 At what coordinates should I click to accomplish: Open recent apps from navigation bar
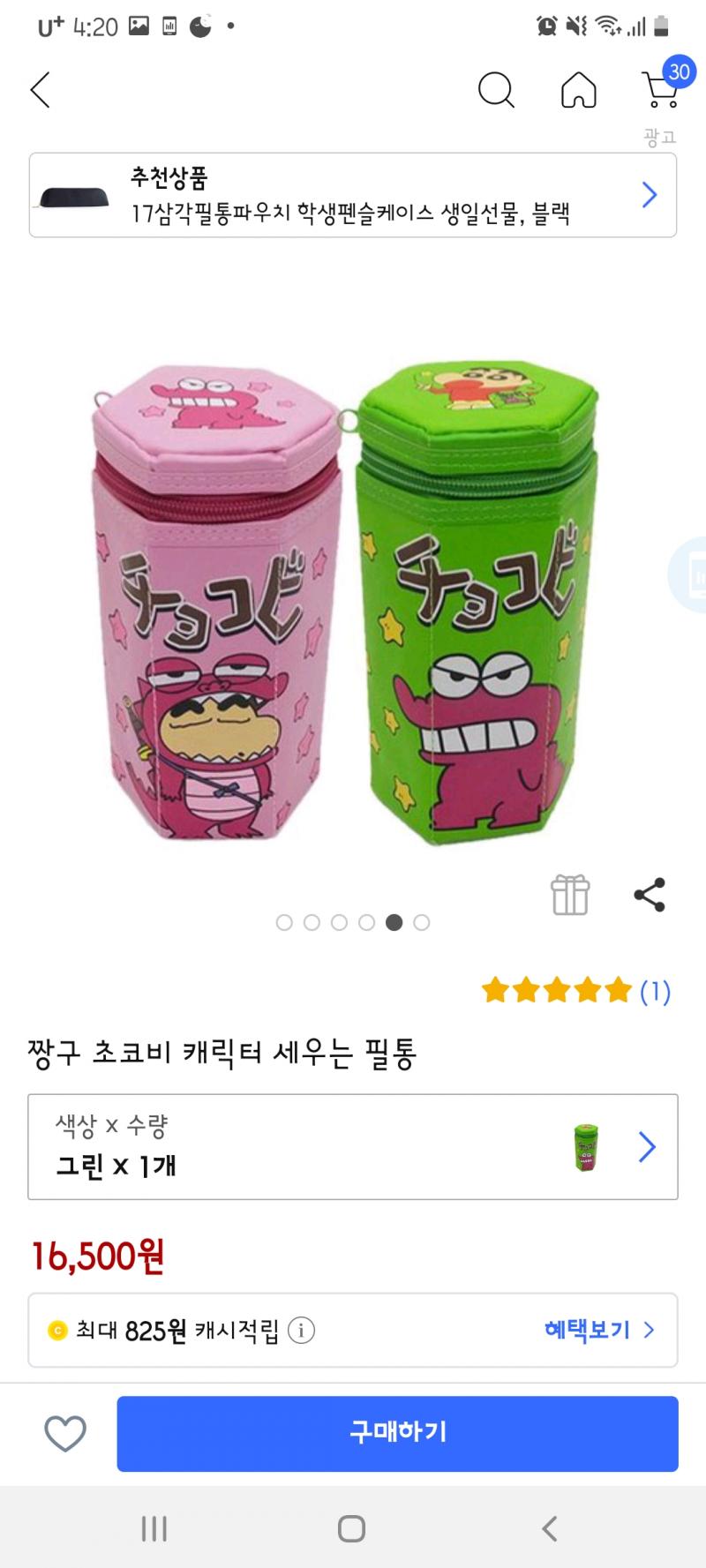point(154,1528)
